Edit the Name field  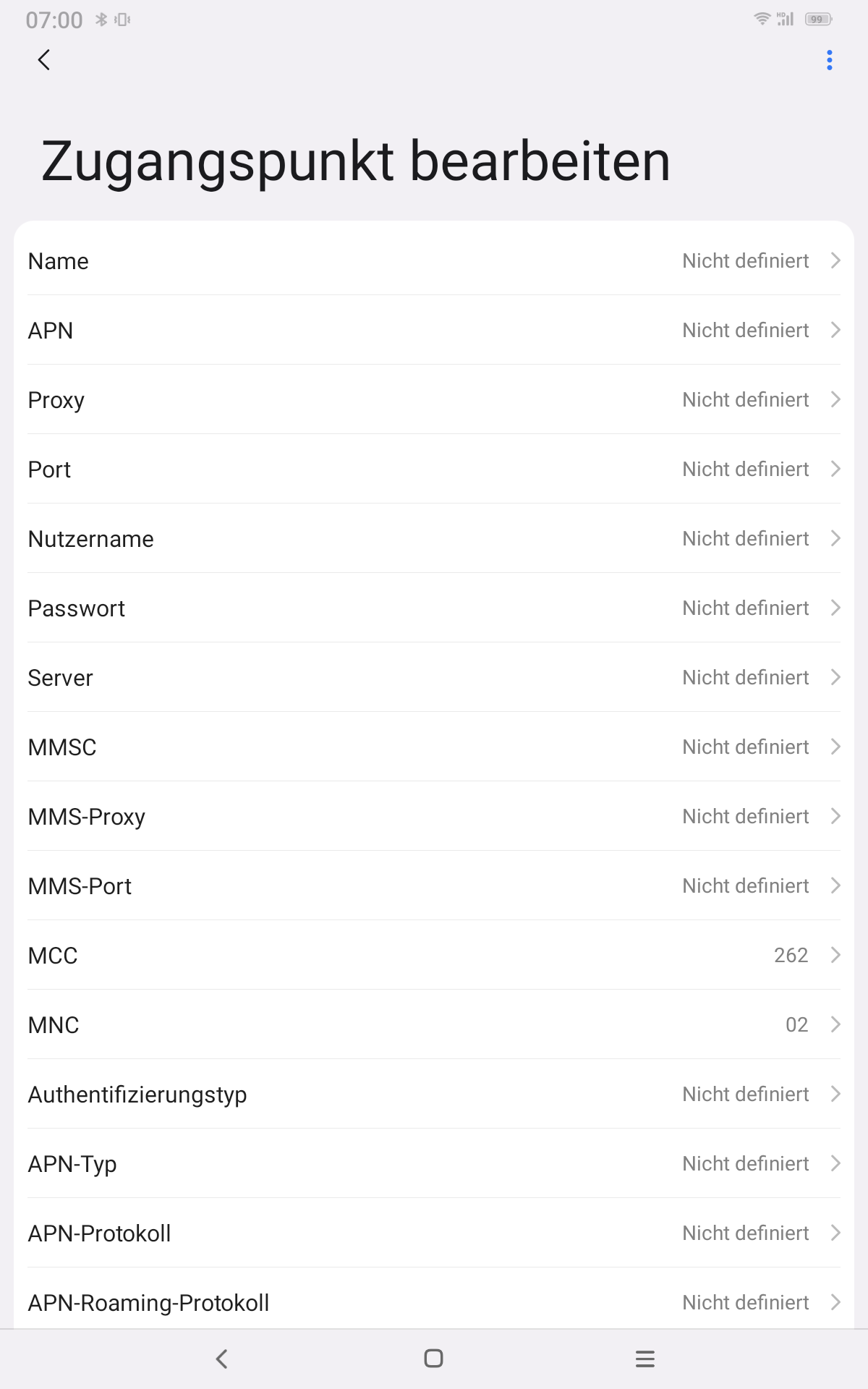tap(434, 260)
